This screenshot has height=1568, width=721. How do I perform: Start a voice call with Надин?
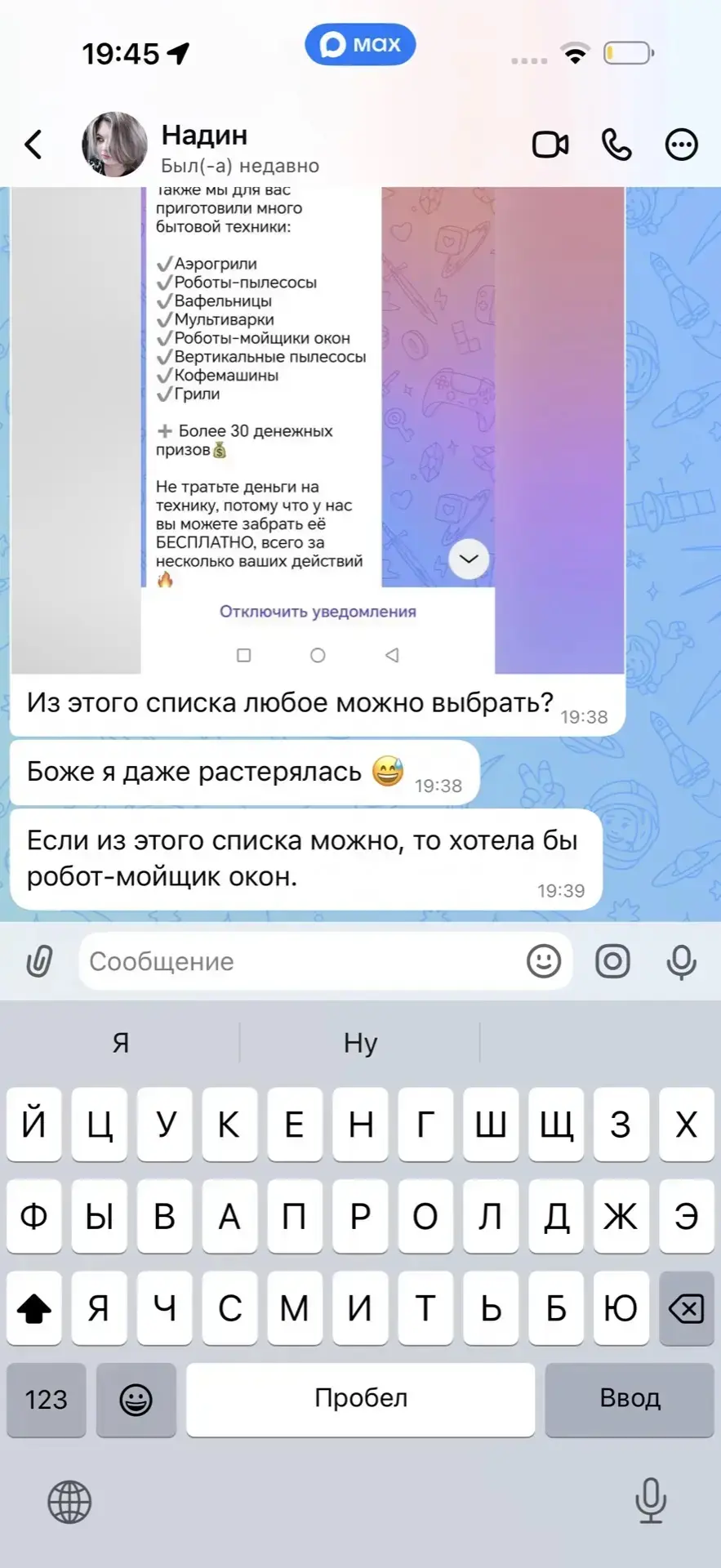616,145
